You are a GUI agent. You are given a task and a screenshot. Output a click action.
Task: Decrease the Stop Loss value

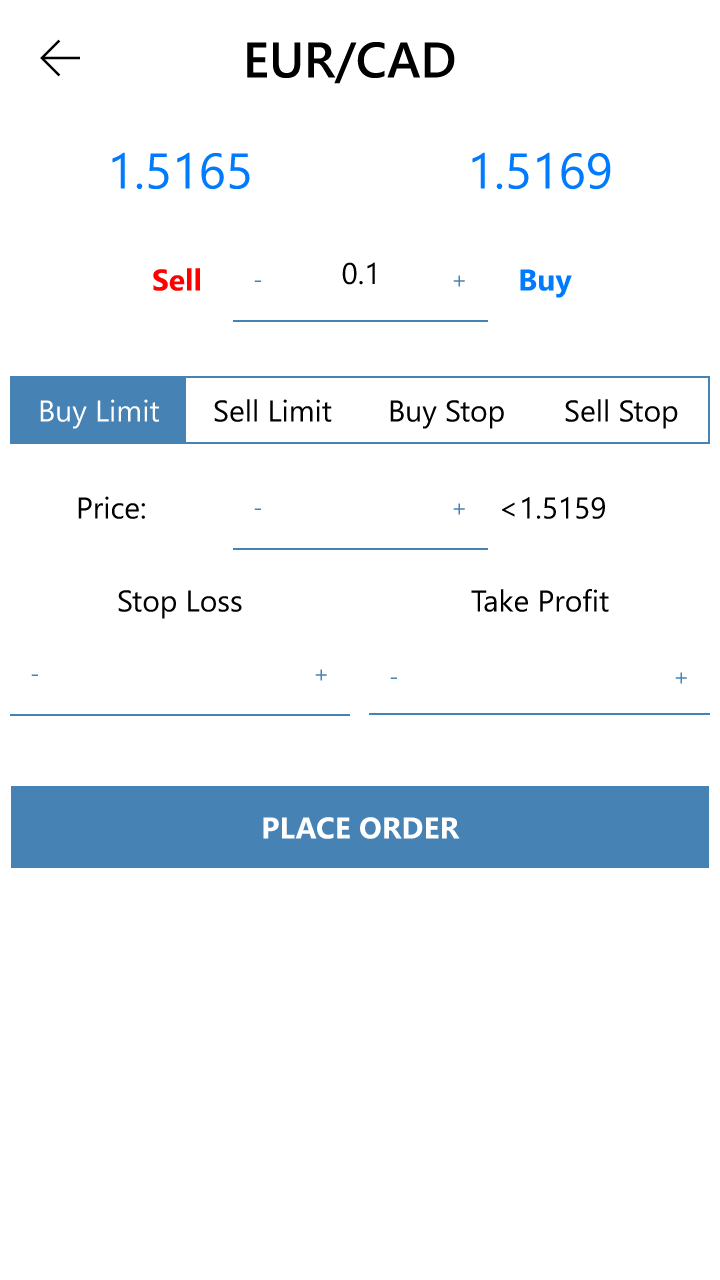pos(35,676)
